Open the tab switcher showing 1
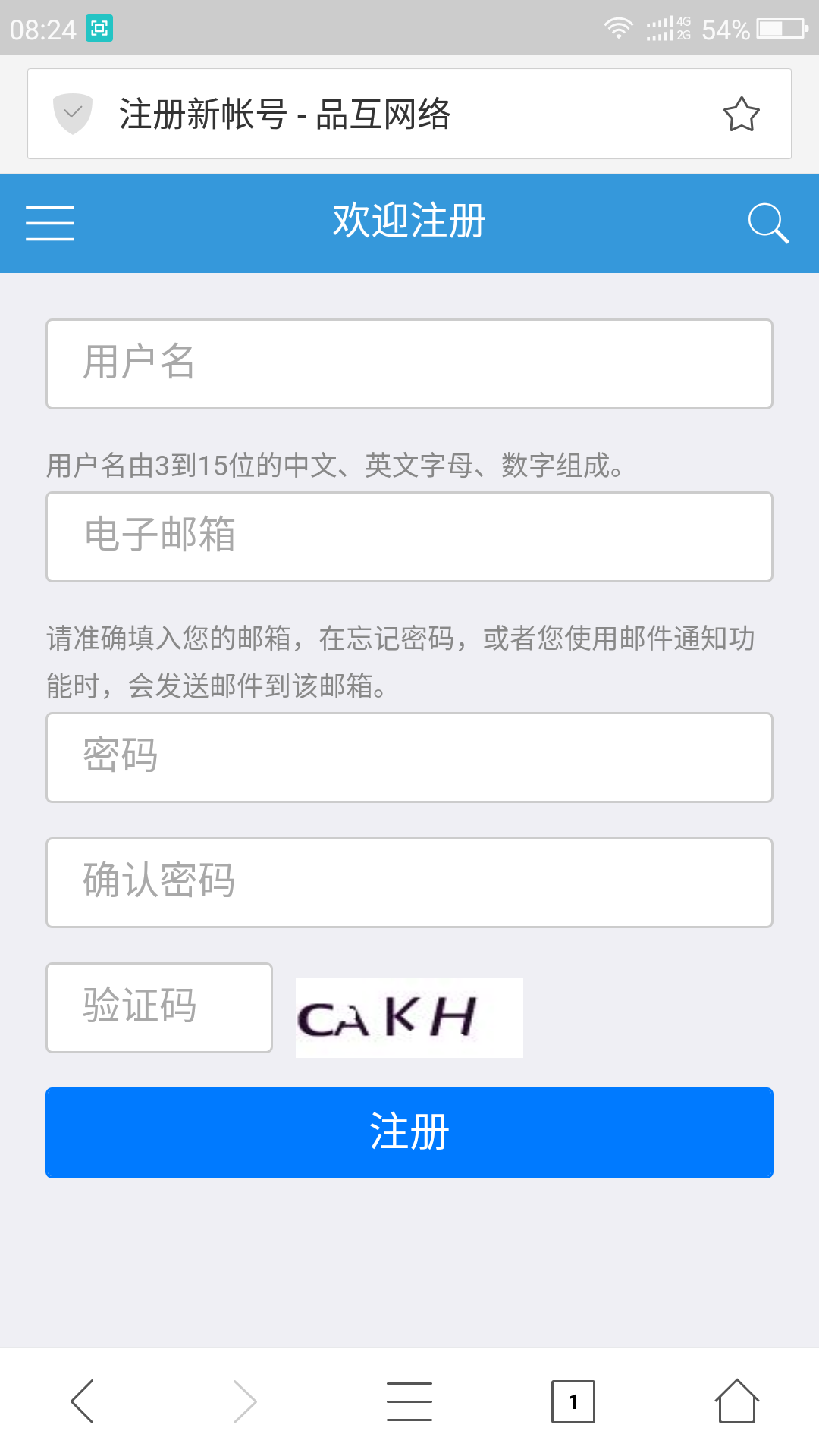This screenshot has height=1456, width=819. [573, 1401]
